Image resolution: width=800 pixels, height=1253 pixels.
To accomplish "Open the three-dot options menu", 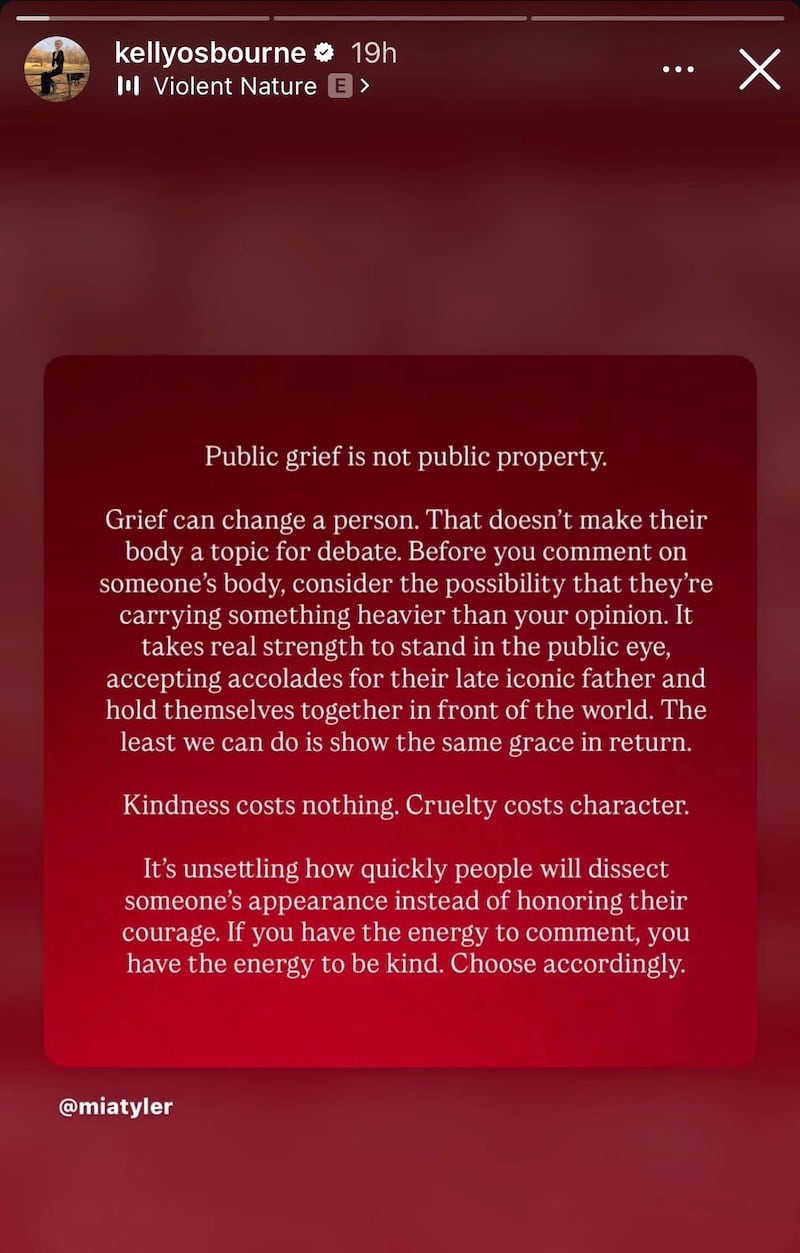I will [x=679, y=68].
